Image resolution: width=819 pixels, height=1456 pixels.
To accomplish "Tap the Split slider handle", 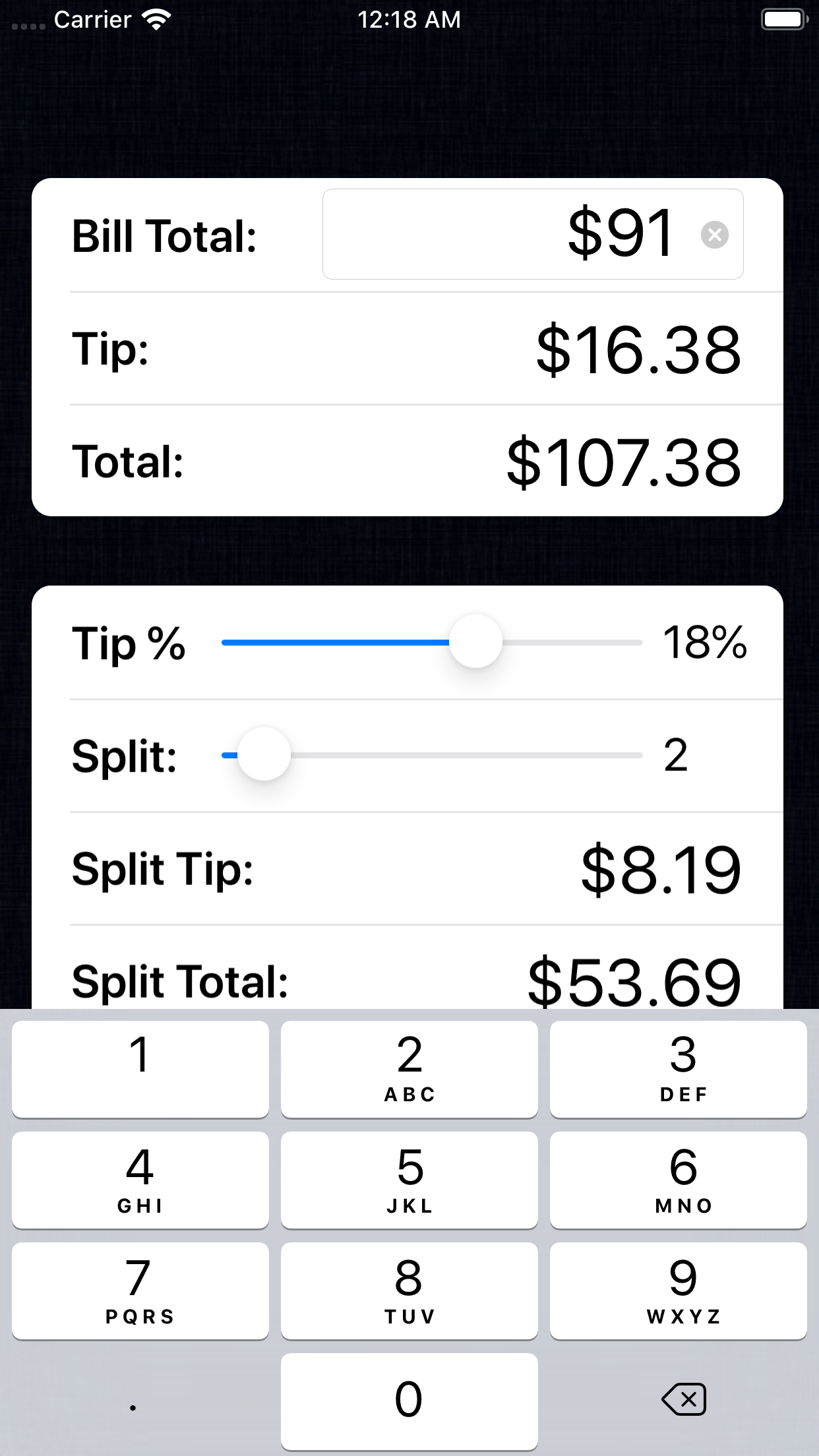I will (x=264, y=754).
